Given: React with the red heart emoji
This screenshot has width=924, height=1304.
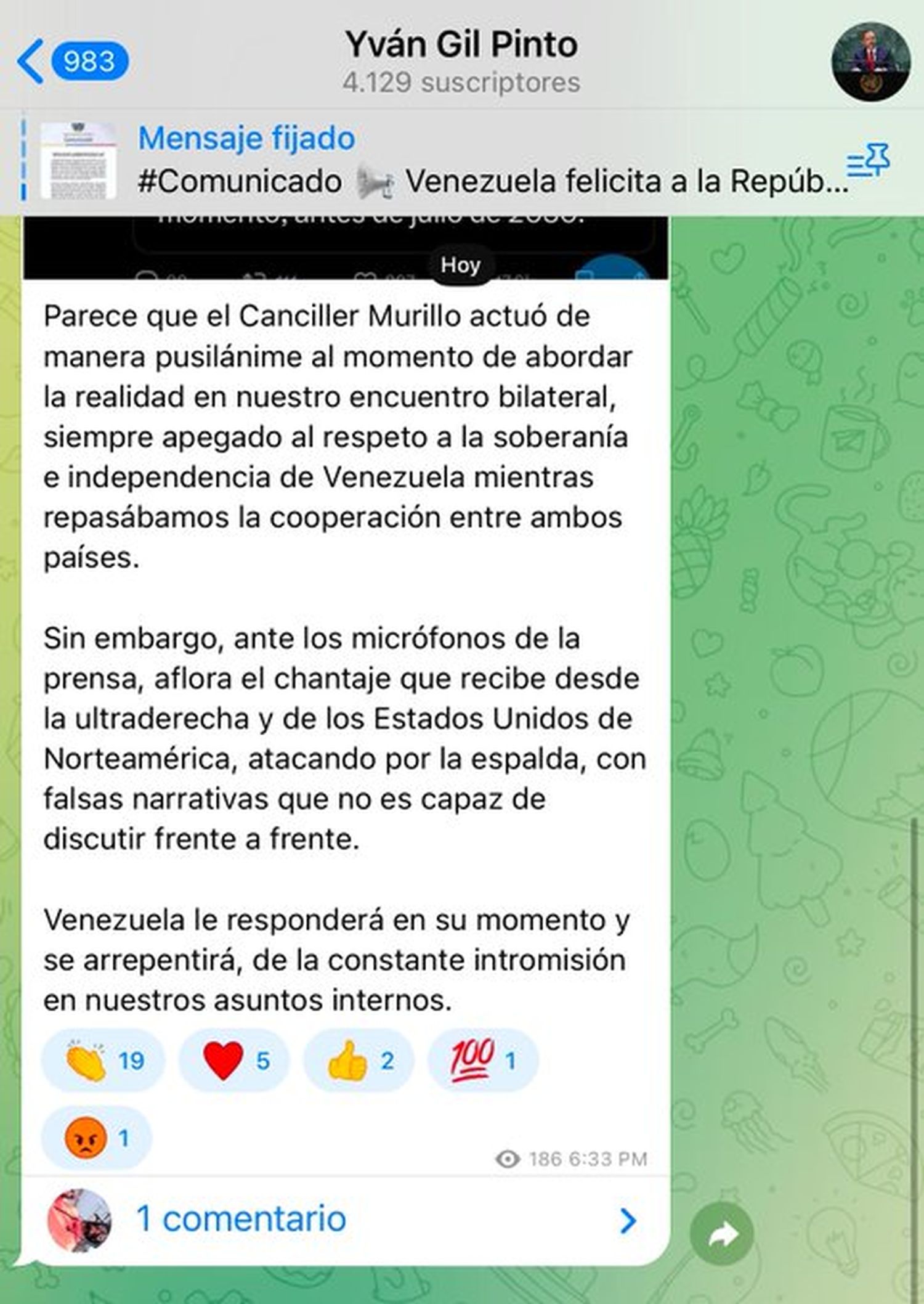Looking at the screenshot, I should 234,1061.
